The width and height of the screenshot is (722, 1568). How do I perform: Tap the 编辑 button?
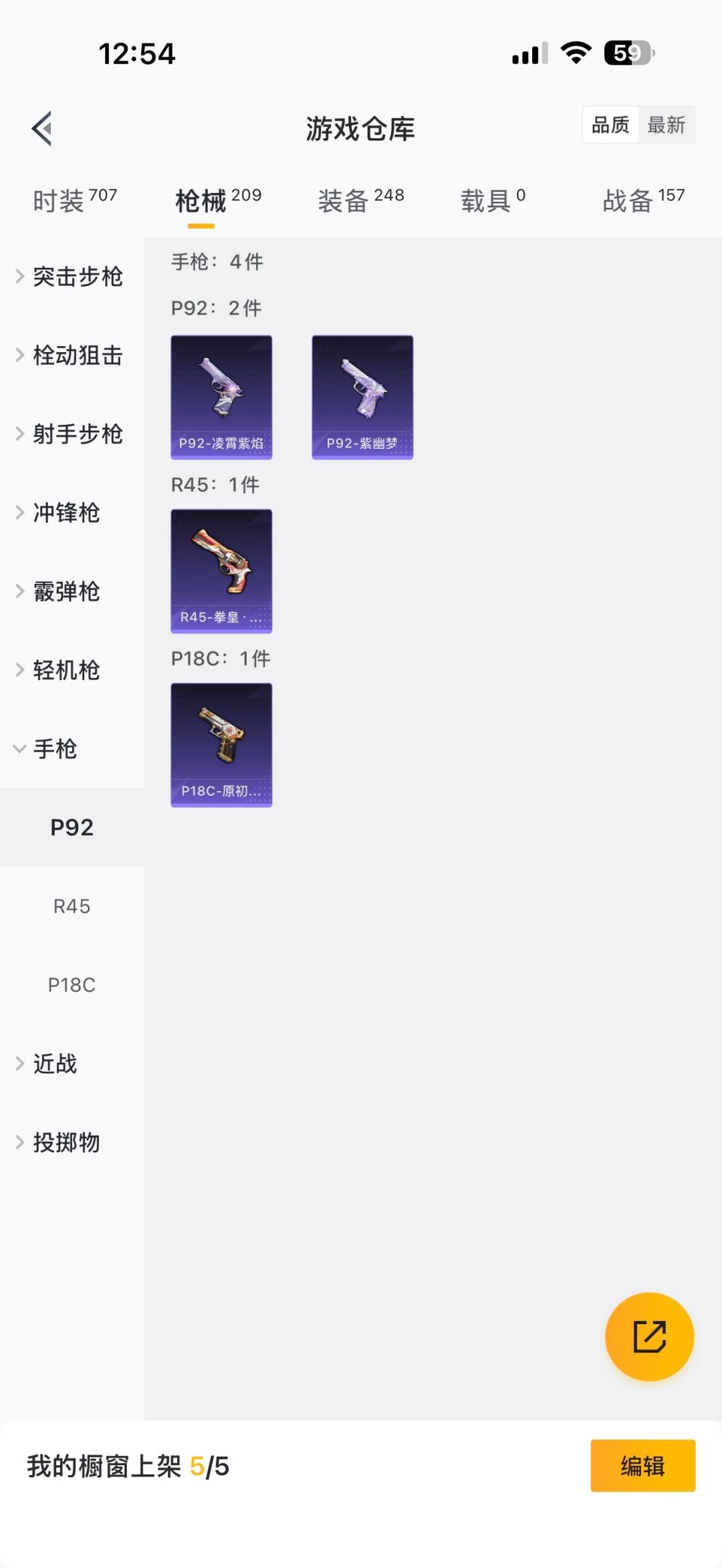click(x=642, y=1466)
